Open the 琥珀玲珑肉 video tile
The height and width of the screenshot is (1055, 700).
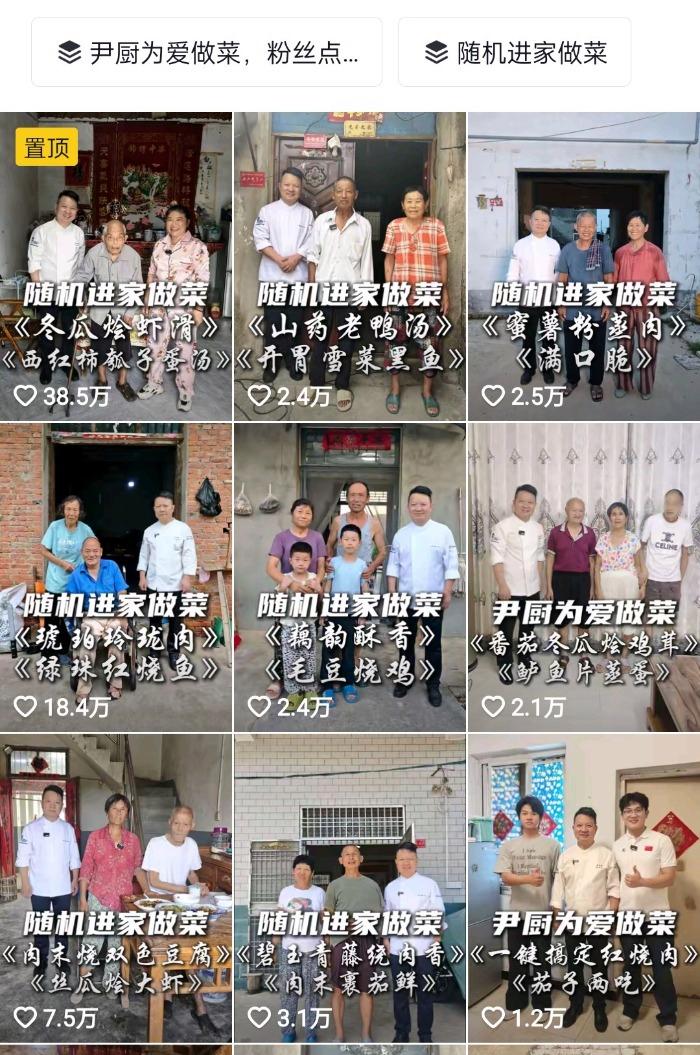[116, 576]
